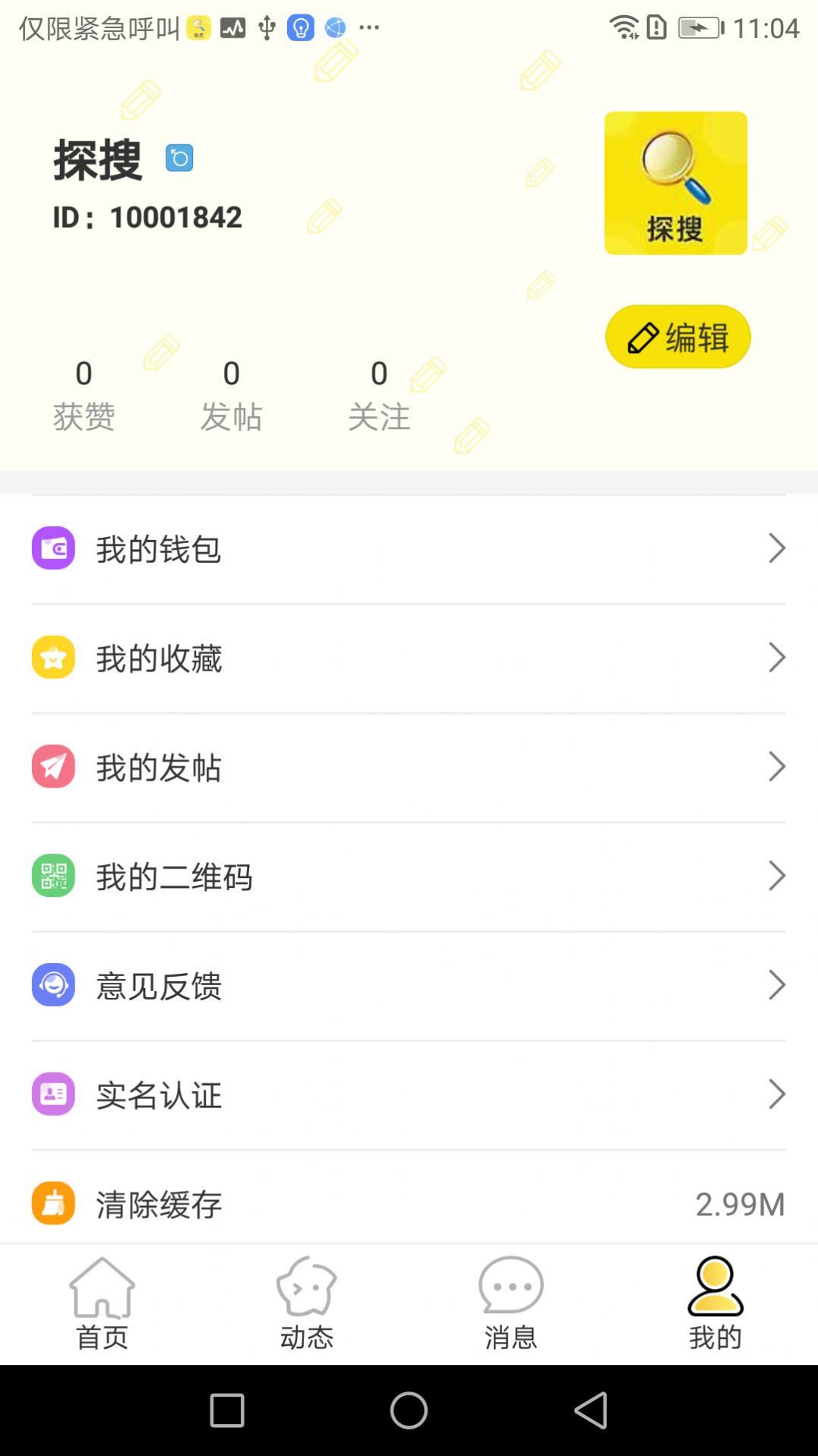Image resolution: width=818 pixels, height=1456 pixels.
Task: Switch to the 我的 profile tab
Action: pos(714,1299)
